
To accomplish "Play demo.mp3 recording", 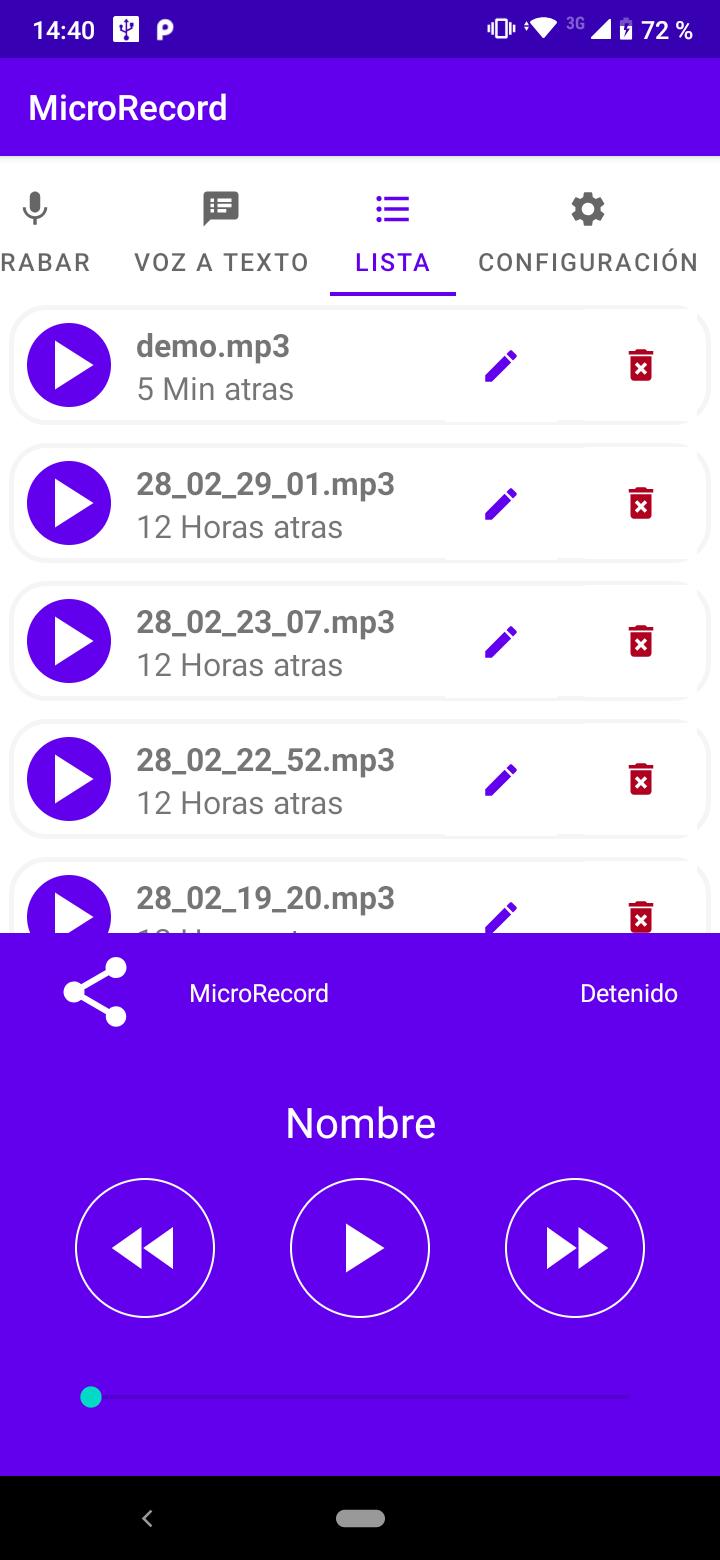I will (x=69, y=365).
